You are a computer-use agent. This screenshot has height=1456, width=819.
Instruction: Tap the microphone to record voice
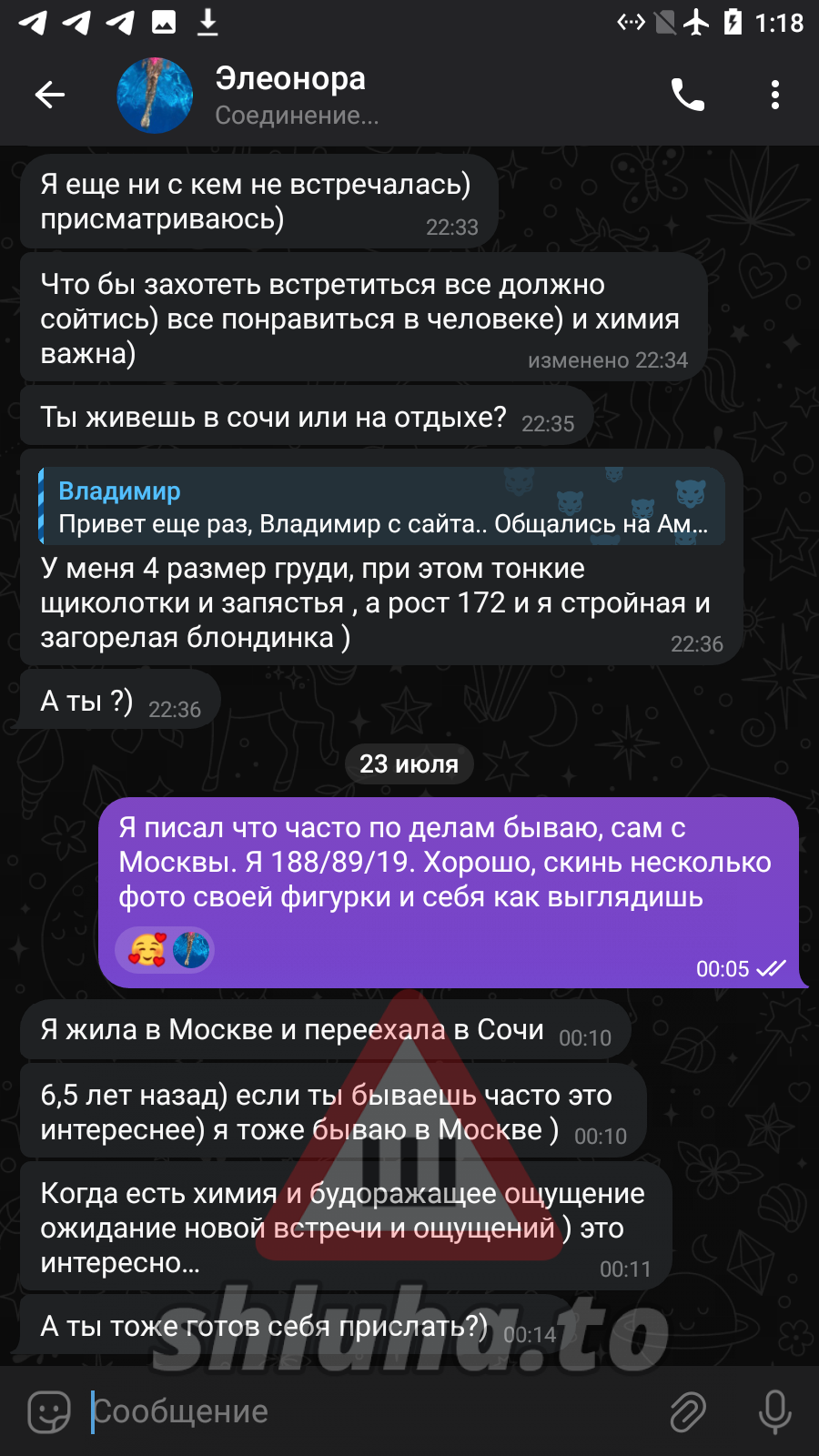click(x=774, y=1411)
